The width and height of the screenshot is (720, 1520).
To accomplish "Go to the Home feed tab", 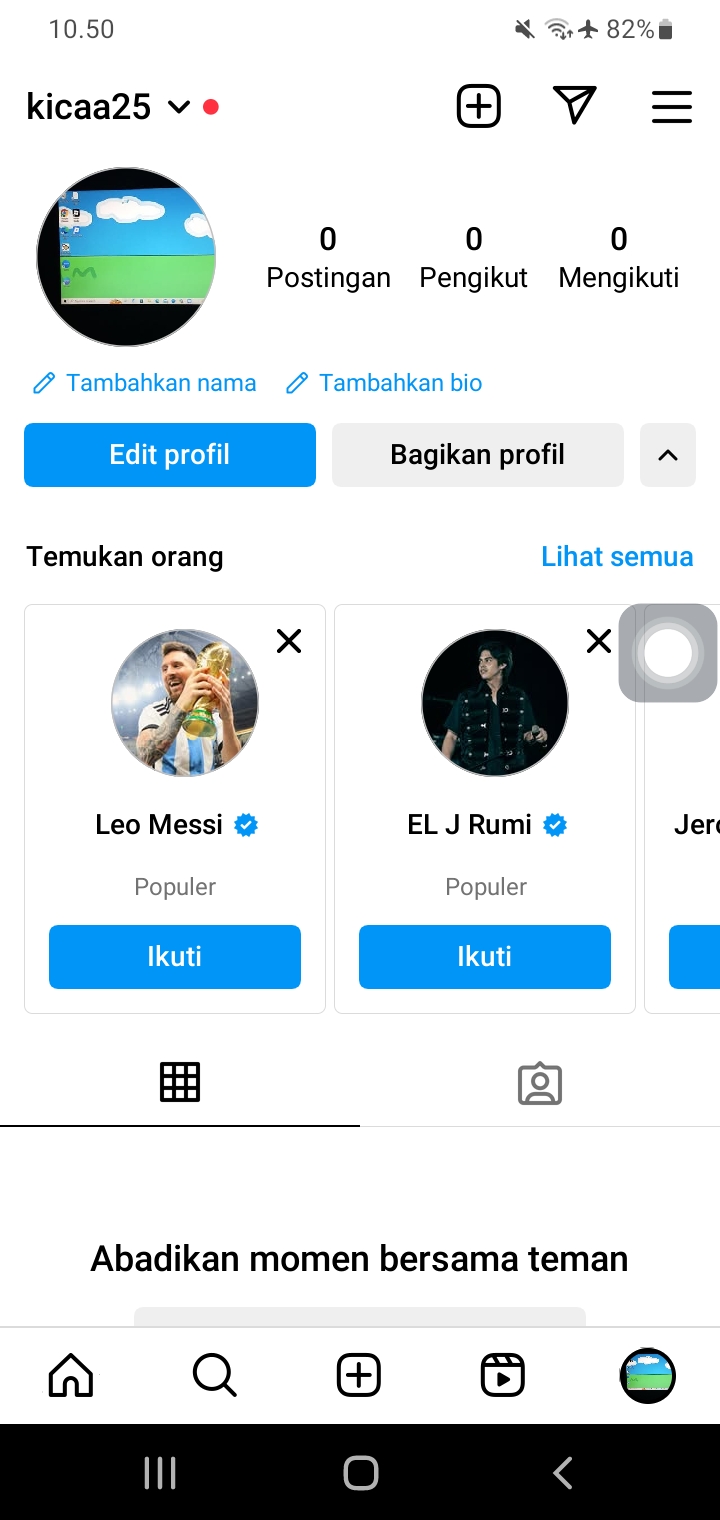I will tap(71, 1375).
